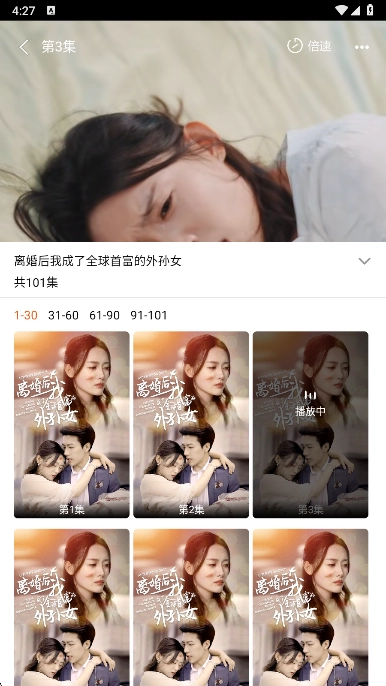Switch to the 91-101 episode range
Screen dimensions: 386x686
click(x=149, y=315)
